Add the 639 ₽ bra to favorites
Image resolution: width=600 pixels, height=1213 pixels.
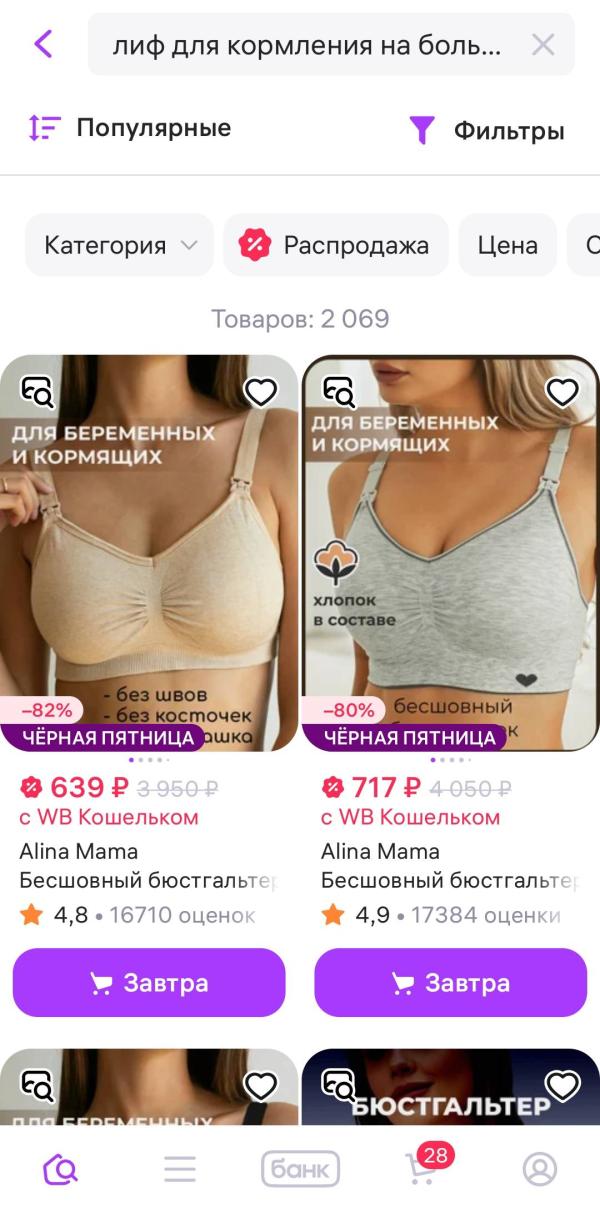pos(261,393)
